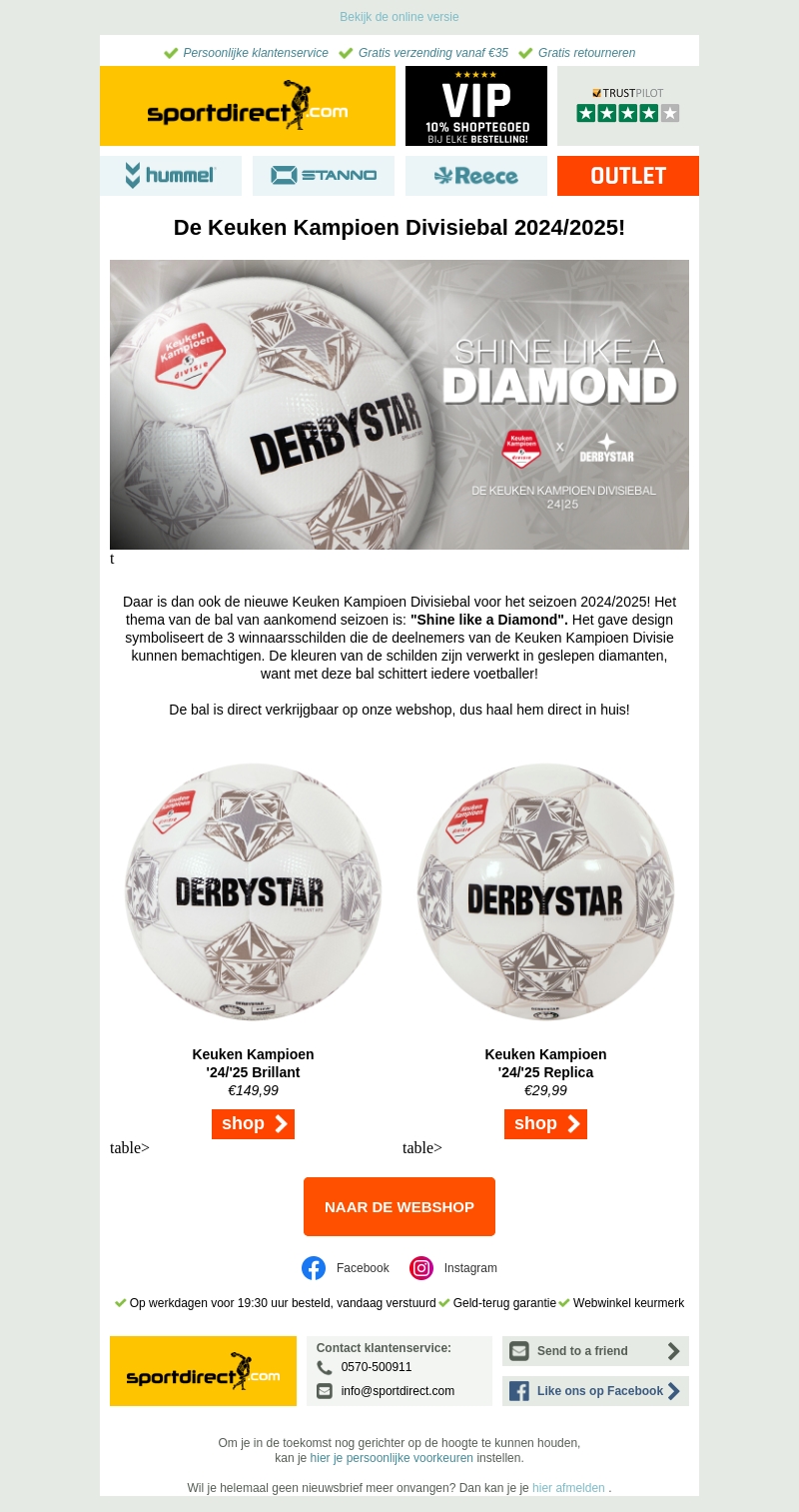Unsubscribe via 'hier afmelden' link
This screenshot has height=1512, width=799.
click(x=567, y=1488)
